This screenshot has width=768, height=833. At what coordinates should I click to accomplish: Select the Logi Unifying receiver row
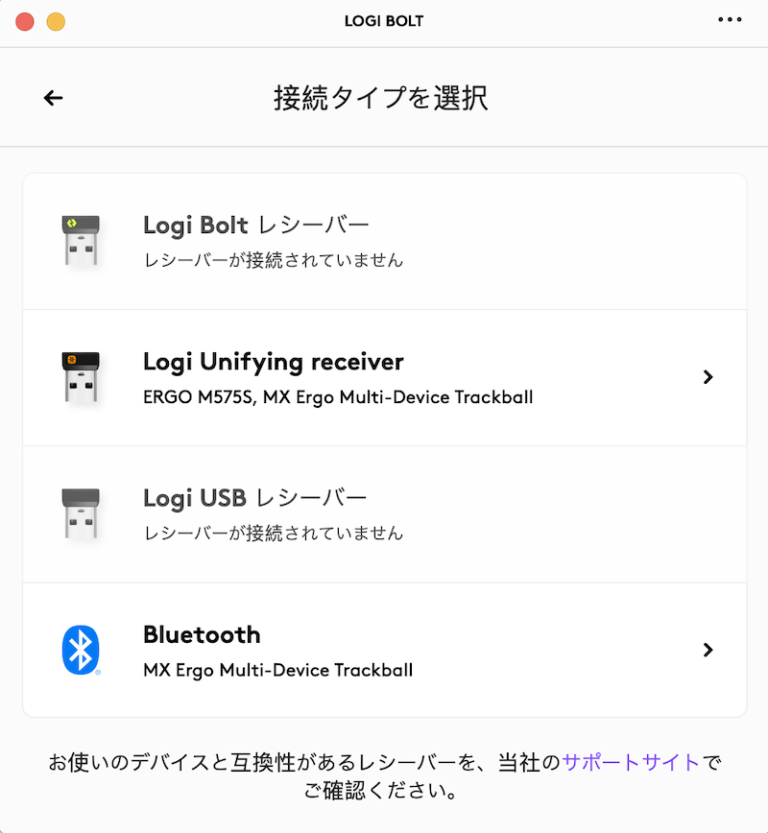(384, 377)
